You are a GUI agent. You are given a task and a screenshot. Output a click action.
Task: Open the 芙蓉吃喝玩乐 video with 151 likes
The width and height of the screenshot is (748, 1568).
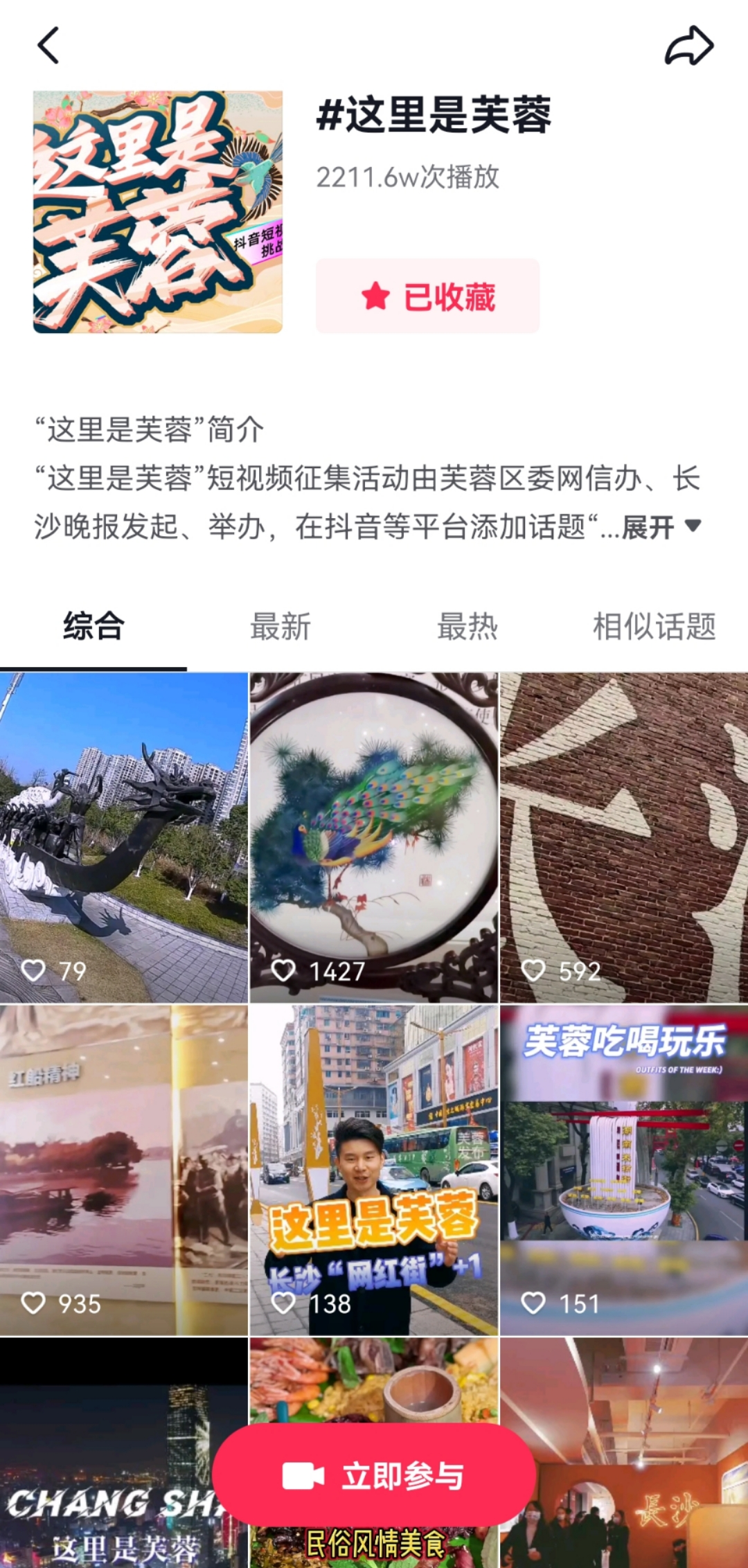(x=623, y=1169)
